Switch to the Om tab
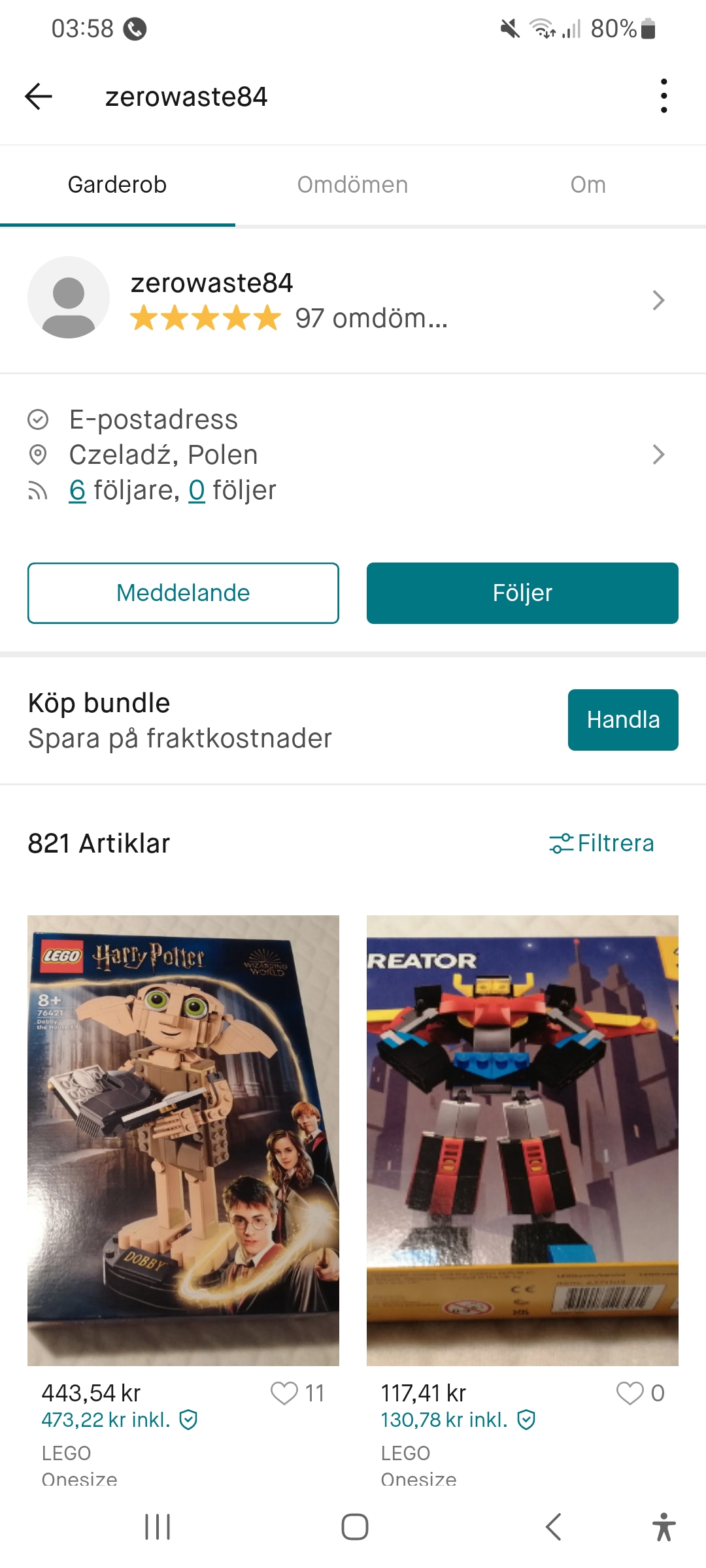Screen dimensions: 706x1568 [x=588, y=185]
